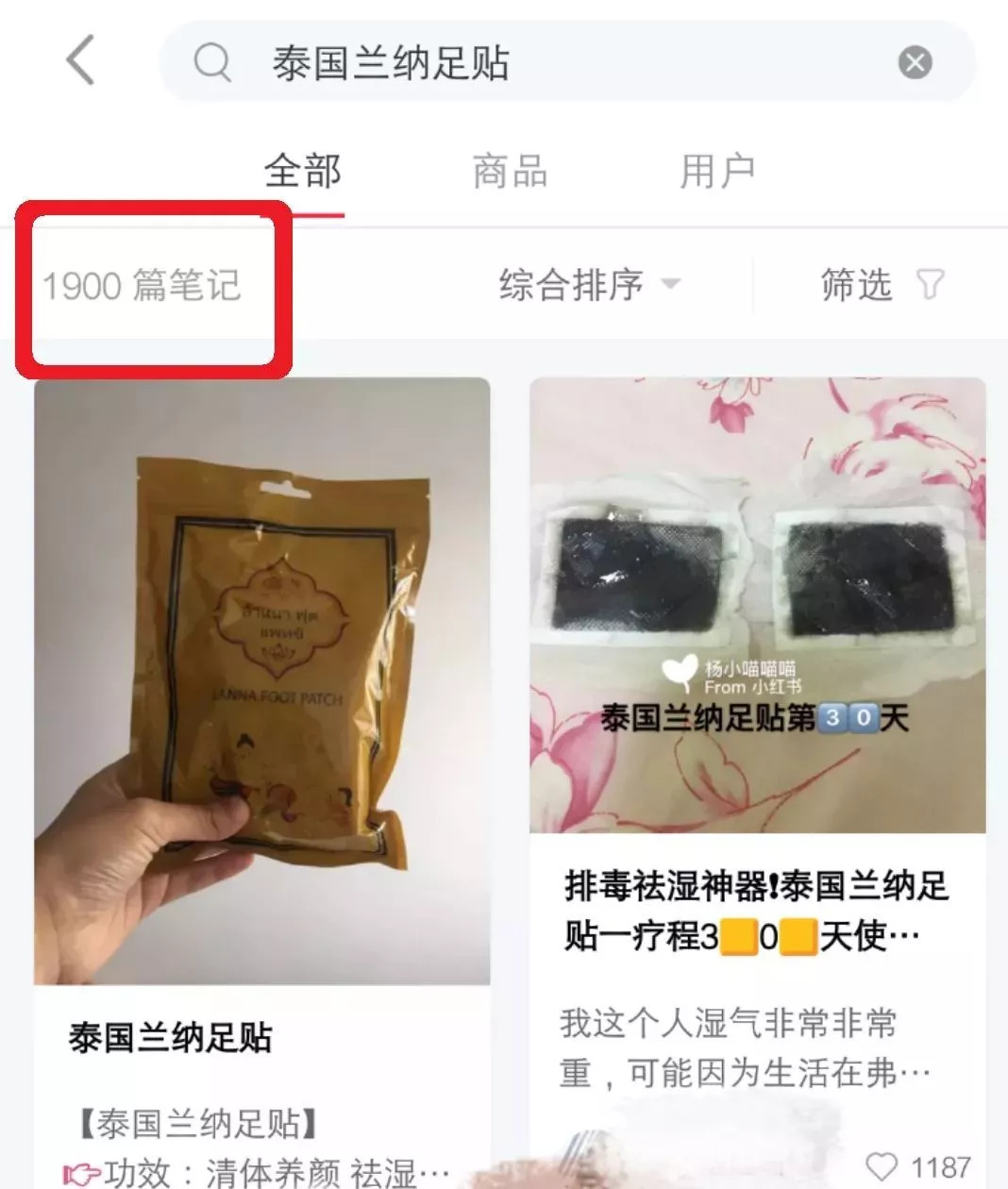Clear the search text with the X icon
Image resolution: width=1008 pixels, height=1189 pixels.
coord(913,60)
